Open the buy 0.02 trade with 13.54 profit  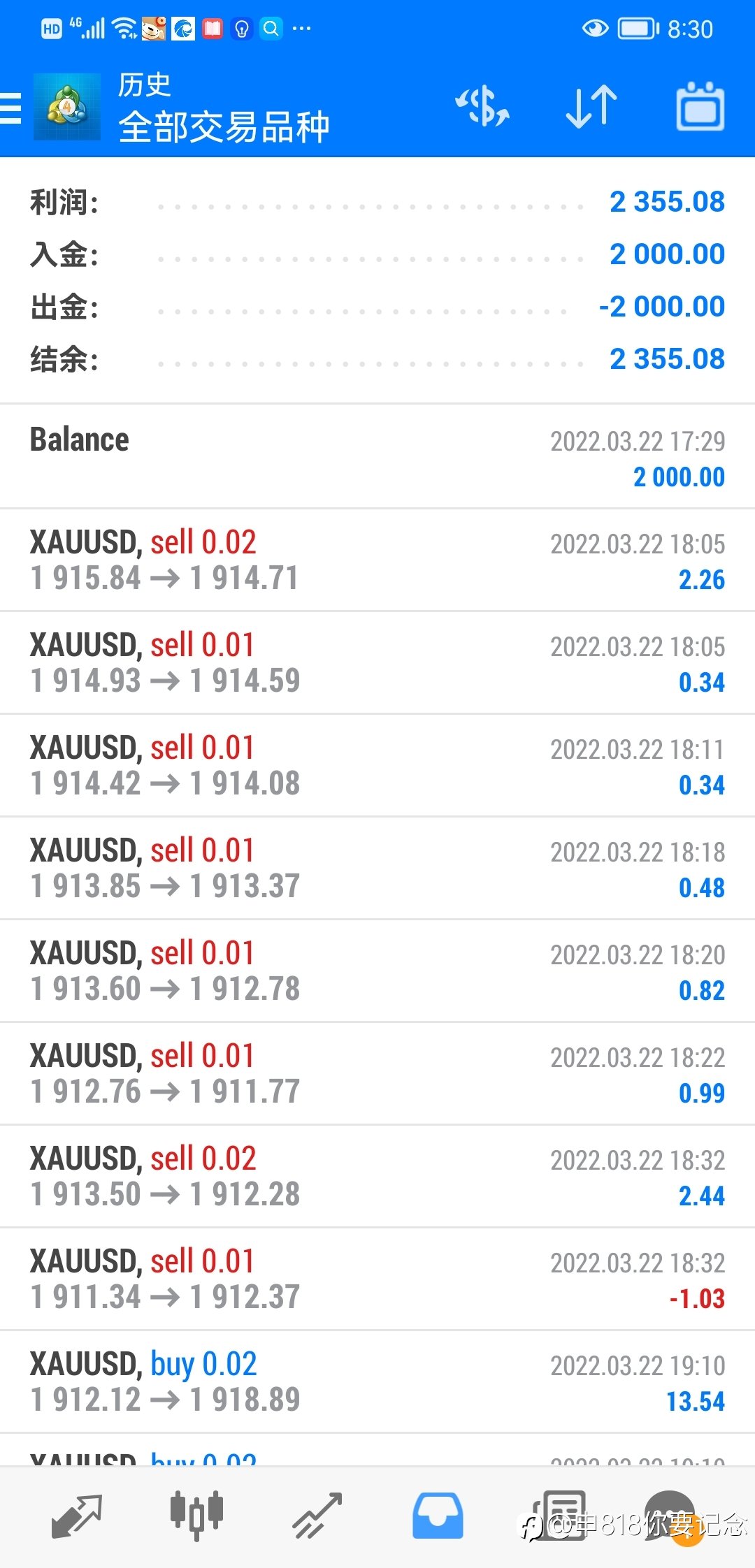377,1381
